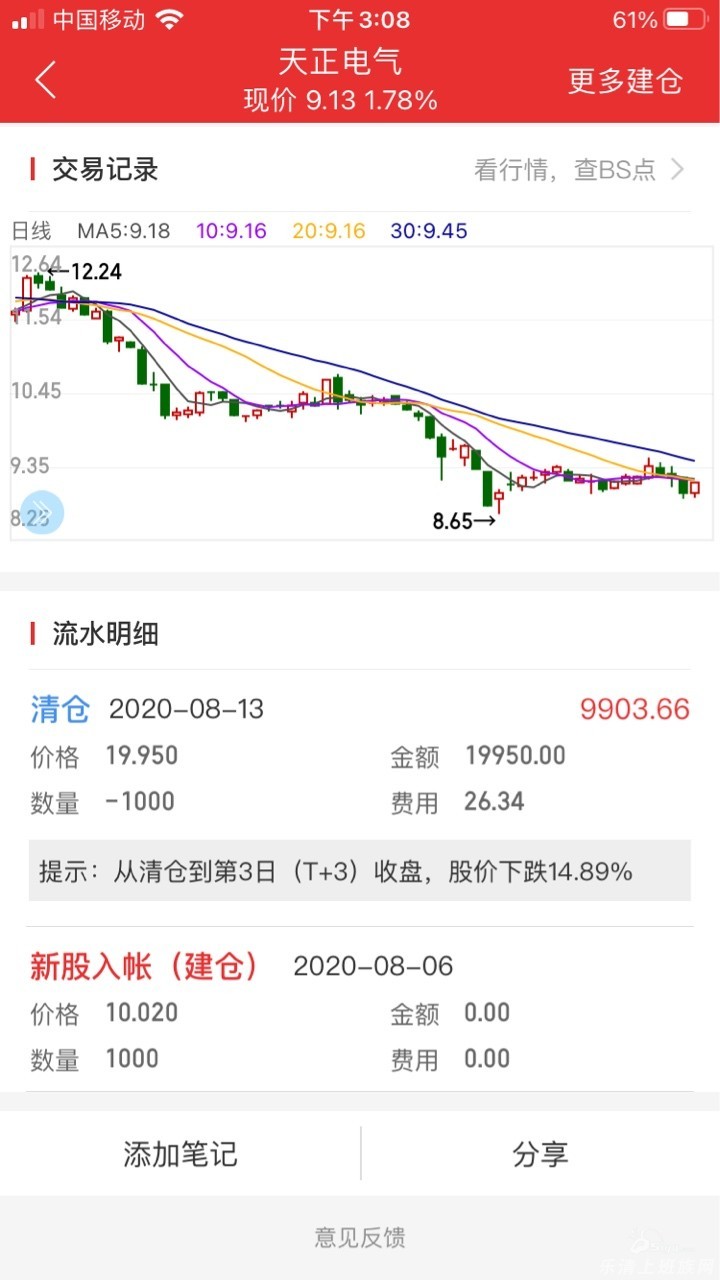Tap 添加笔记 to add a note
Image resolution: width=720 pixels, height=1280 pixels.
180,1154
